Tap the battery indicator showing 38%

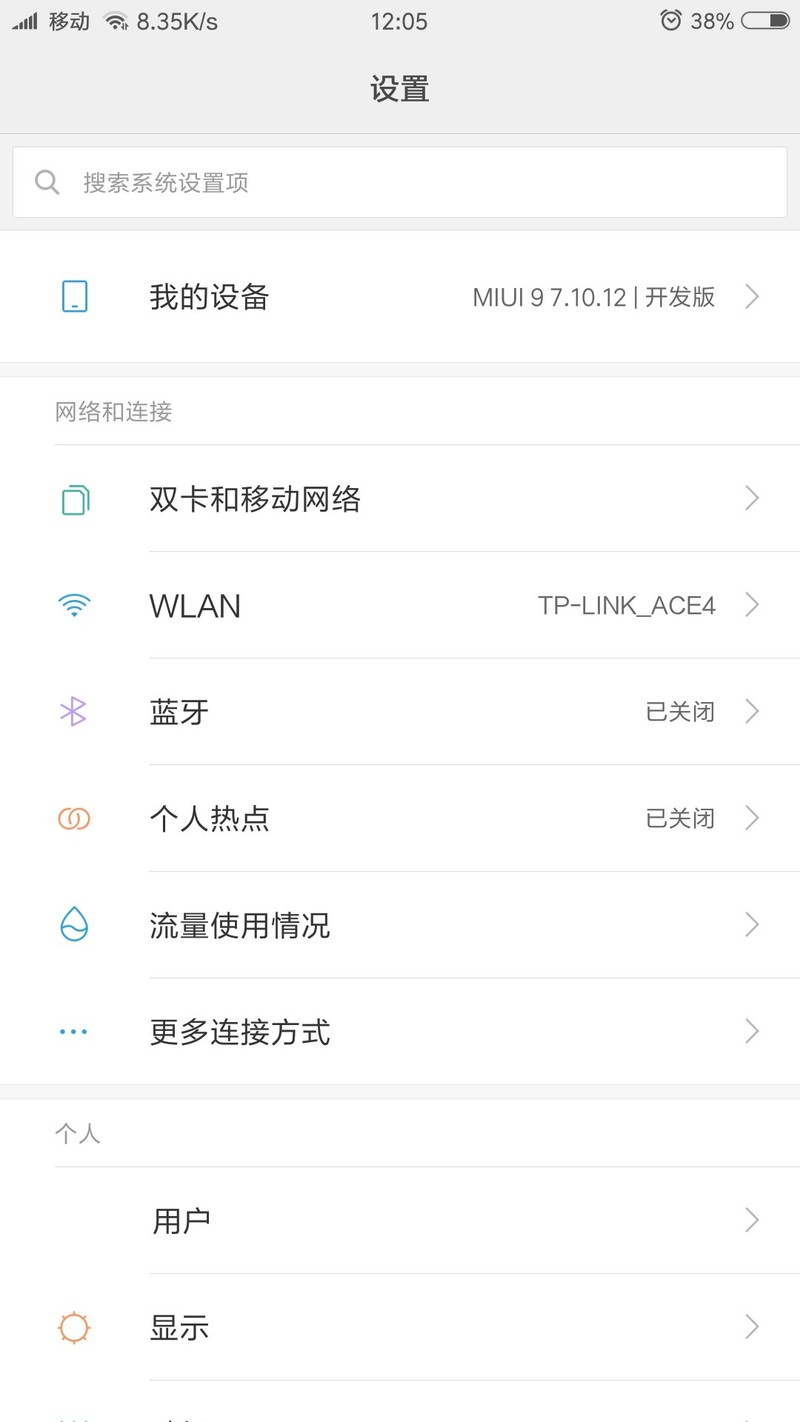pos(766,20)
